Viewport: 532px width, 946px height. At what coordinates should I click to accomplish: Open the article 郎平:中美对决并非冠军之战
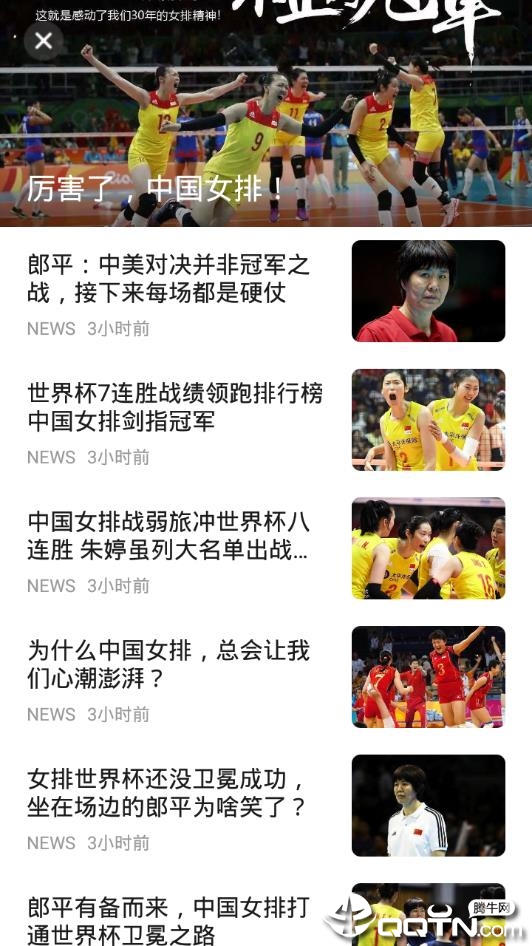point(266,291)
